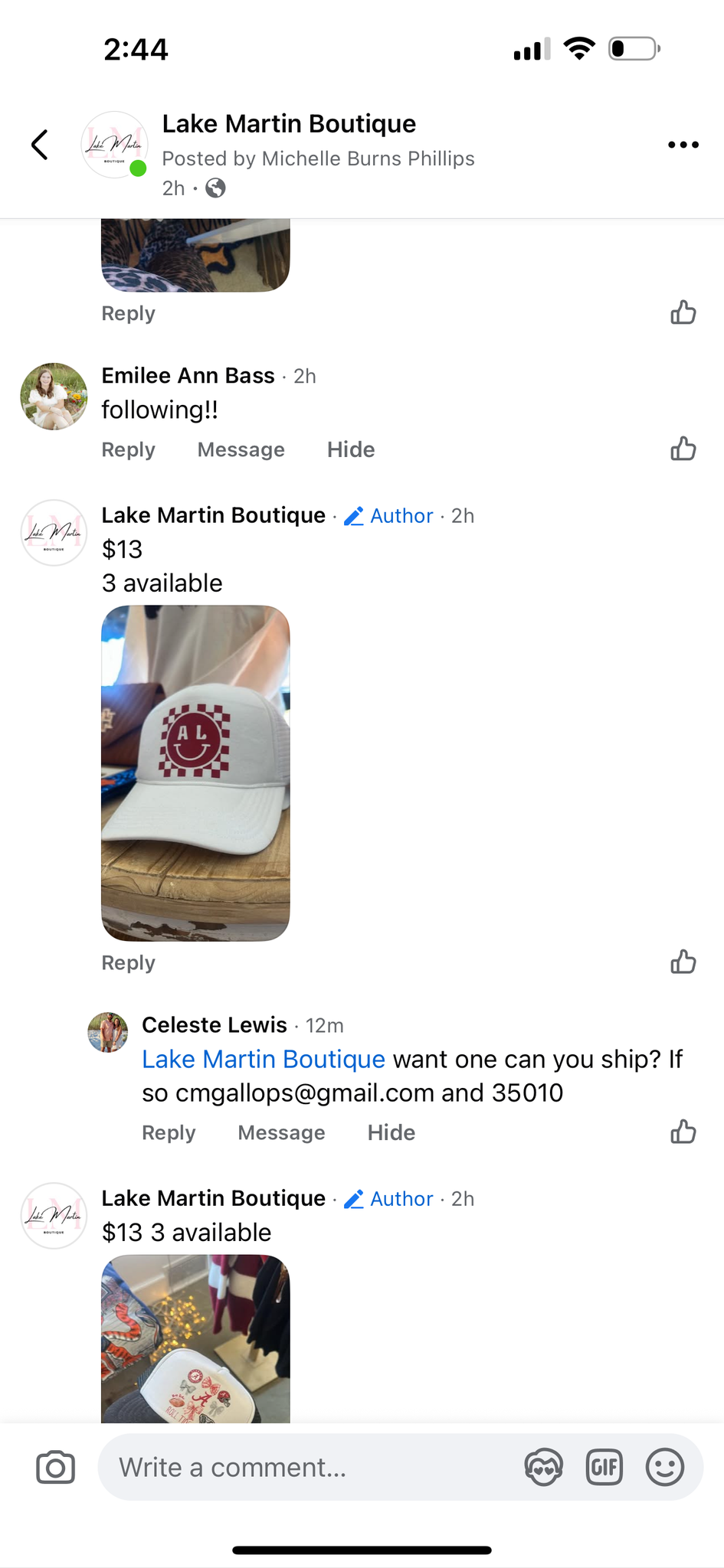Message Celeste Lewis
The width and height of the screenshot is (724, 1568).
click(x=281, y=1132)
